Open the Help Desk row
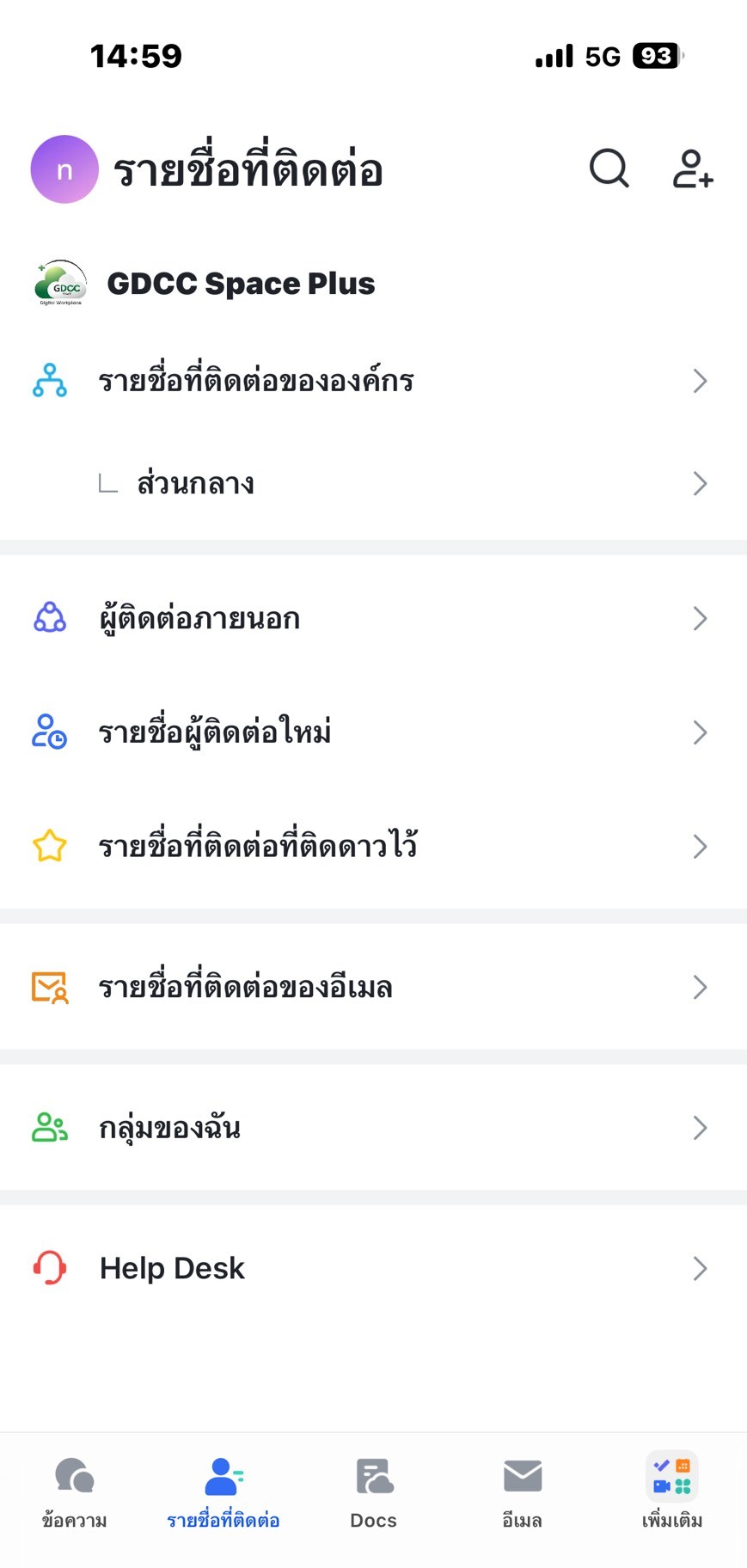The image size is (747, 1568). (373, 1268)
